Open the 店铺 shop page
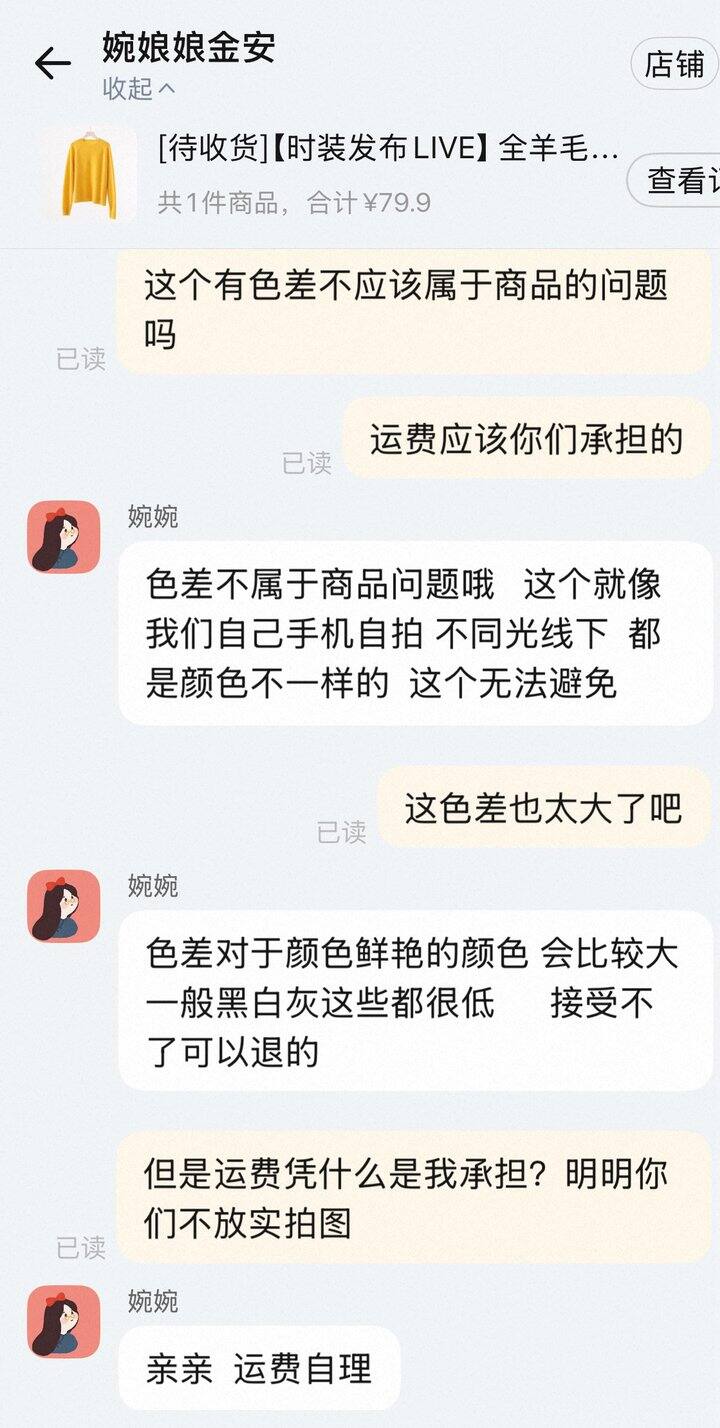Screen dimensions: 720x1428 (675, 65)
